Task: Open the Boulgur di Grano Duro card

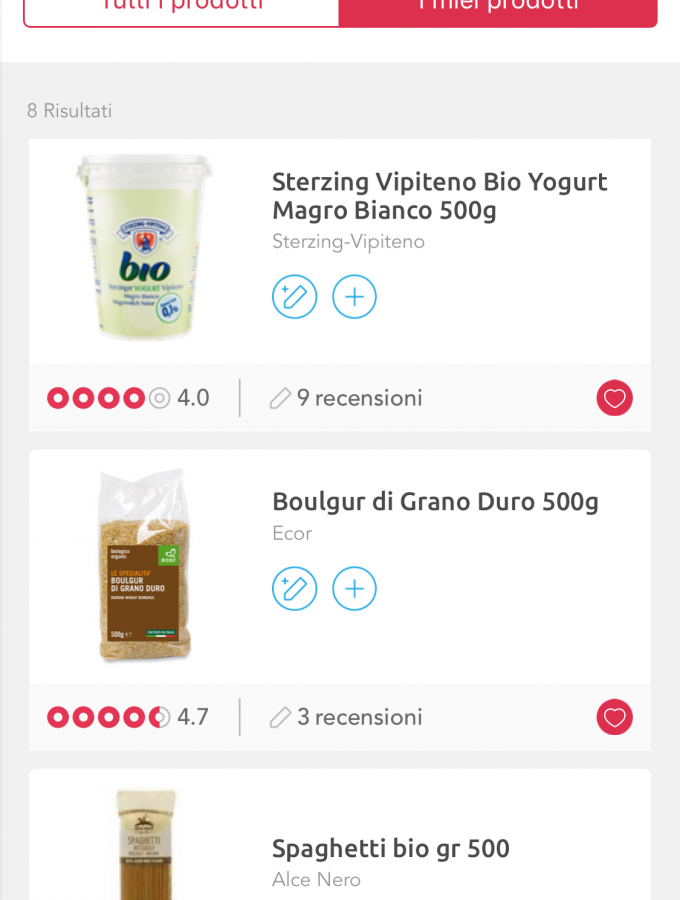Action: coord(435,502)
